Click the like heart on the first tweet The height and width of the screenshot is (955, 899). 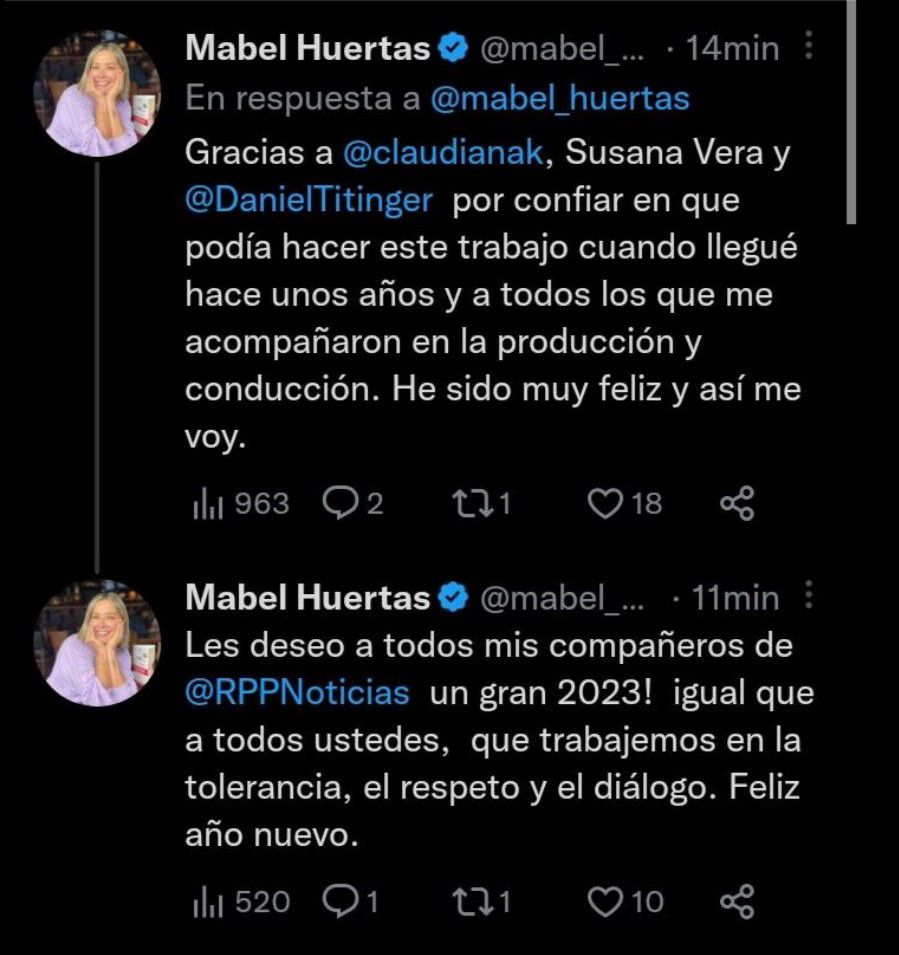pyautogui.click(x=608, y=504)
